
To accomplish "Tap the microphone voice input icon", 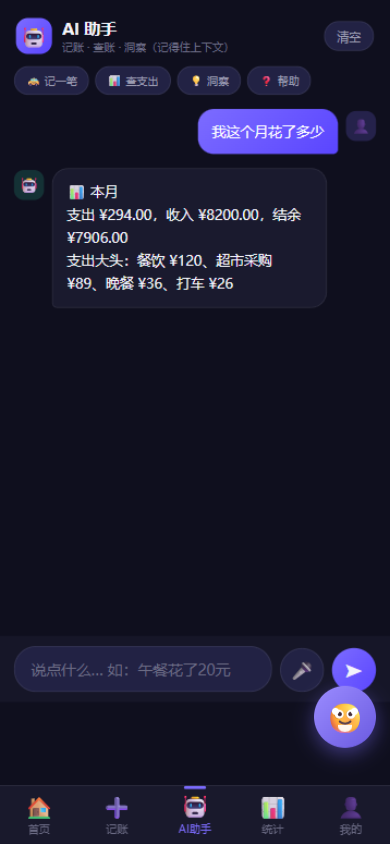I will [x=302, y=670].
